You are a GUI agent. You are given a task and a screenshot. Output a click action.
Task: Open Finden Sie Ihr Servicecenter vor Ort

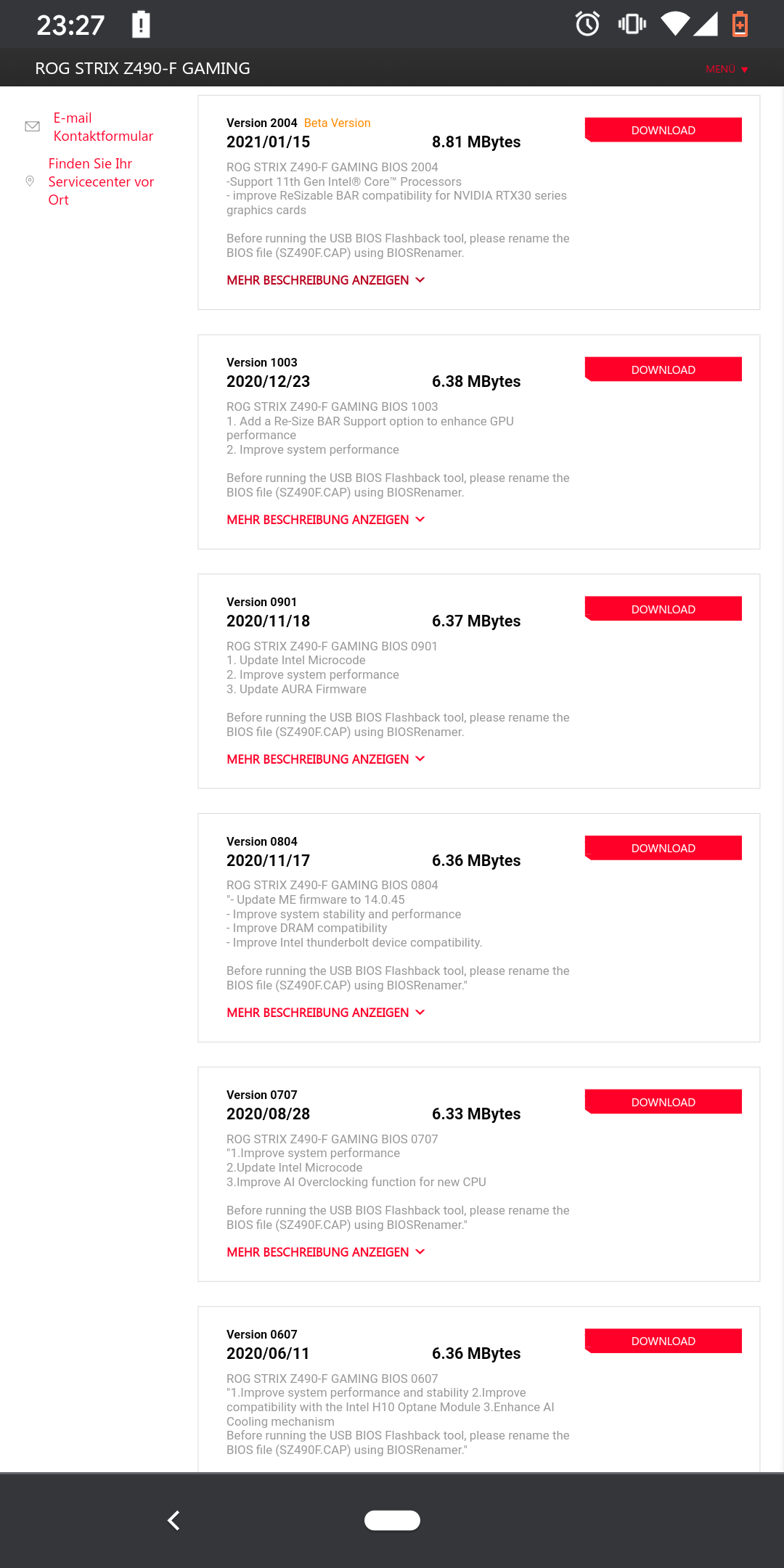click(x=100, y=181)
